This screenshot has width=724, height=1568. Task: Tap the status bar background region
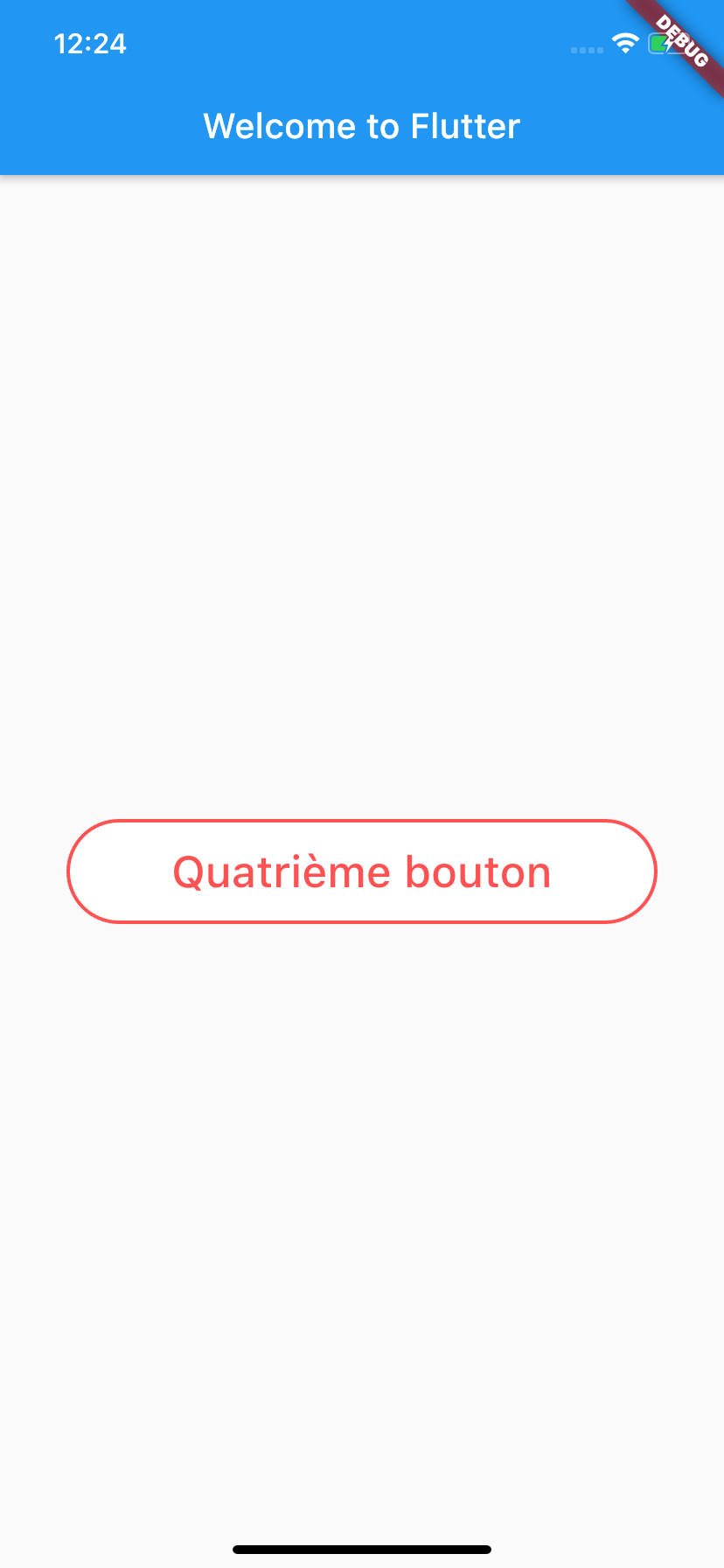point(350,44)
